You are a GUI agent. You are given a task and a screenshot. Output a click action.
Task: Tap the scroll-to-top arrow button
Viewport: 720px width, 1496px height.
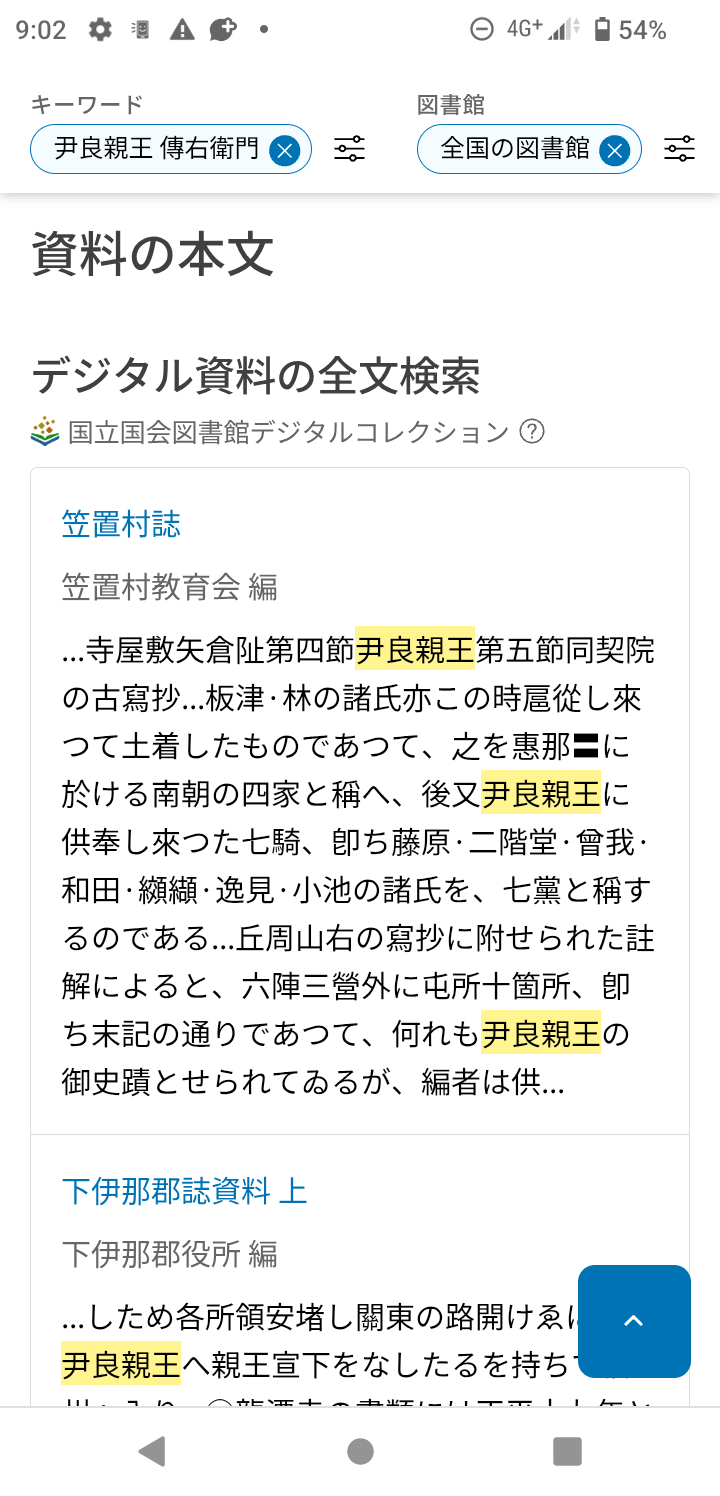pos(634,1321)
